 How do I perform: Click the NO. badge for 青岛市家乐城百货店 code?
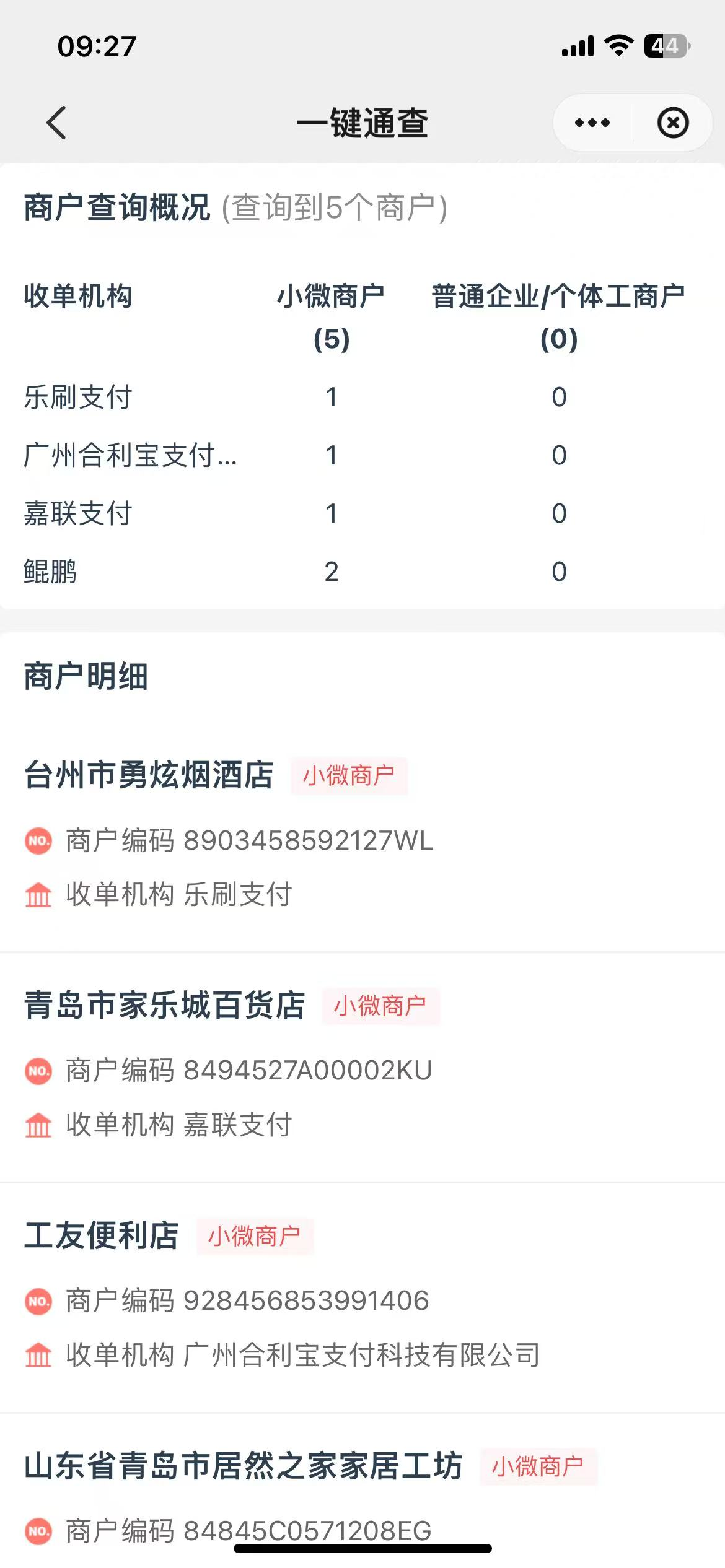39,1068
